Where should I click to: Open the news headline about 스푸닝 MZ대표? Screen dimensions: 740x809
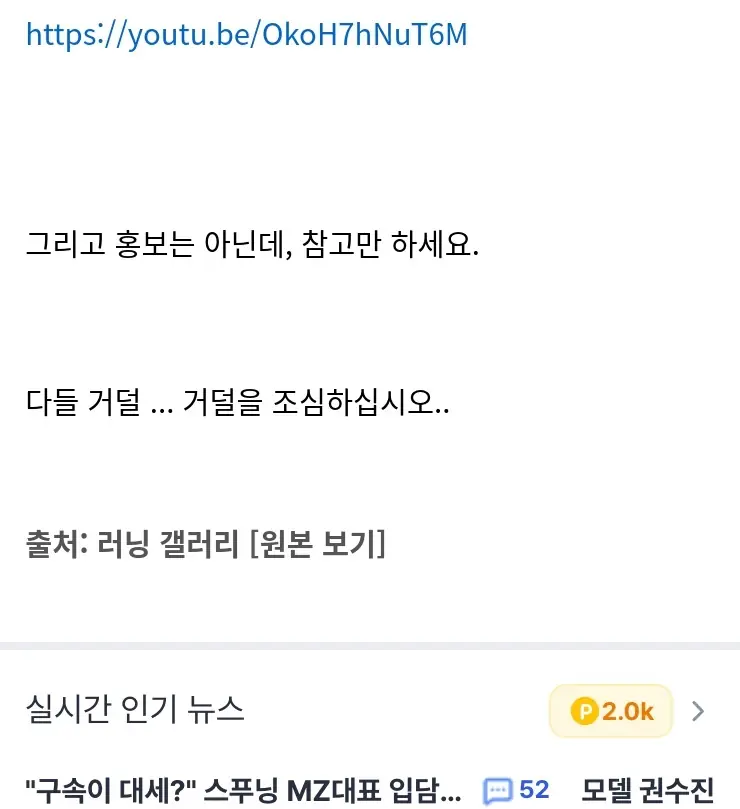coord(243,790)
